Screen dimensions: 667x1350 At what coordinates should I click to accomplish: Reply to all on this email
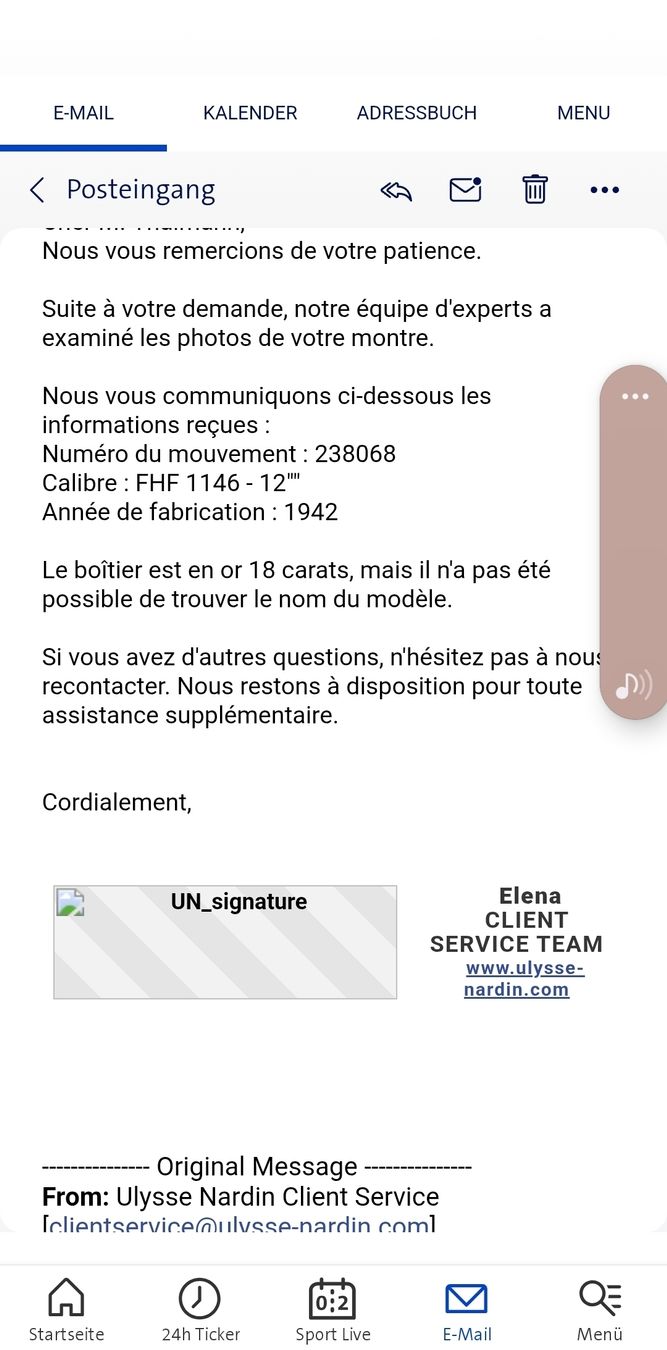pyautogui.click(x=397, y=190)
